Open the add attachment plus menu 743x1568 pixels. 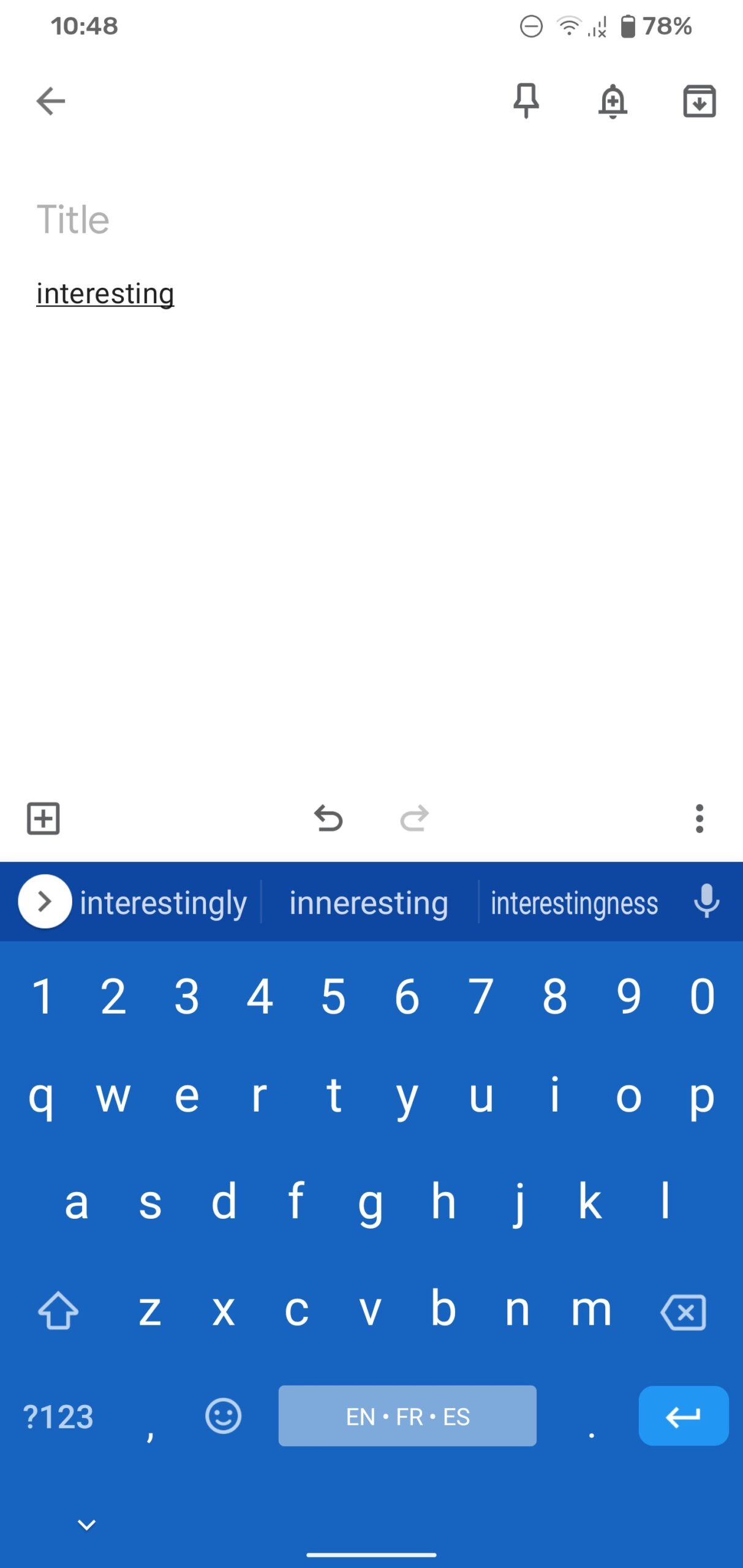43,818
